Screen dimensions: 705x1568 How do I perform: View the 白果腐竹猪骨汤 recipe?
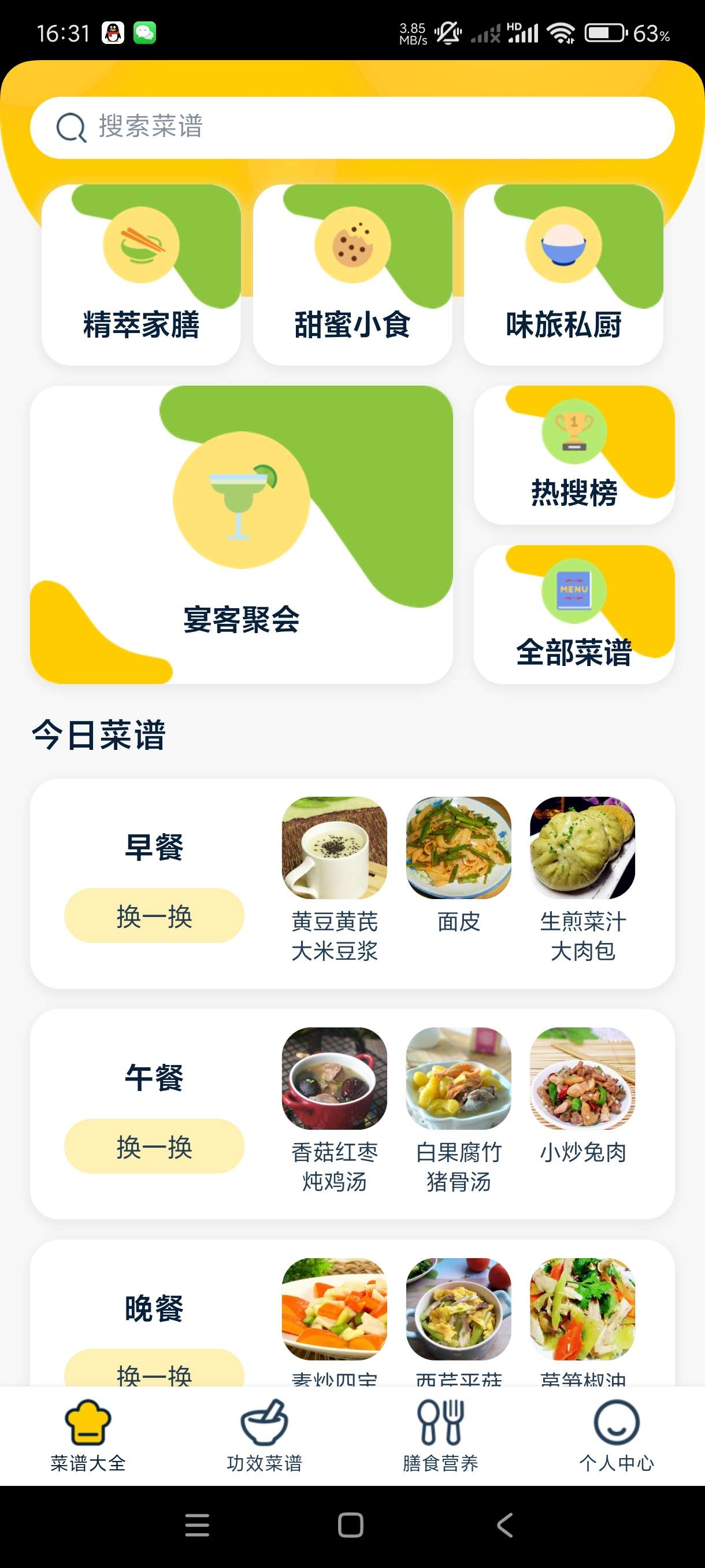(459, 1109)
